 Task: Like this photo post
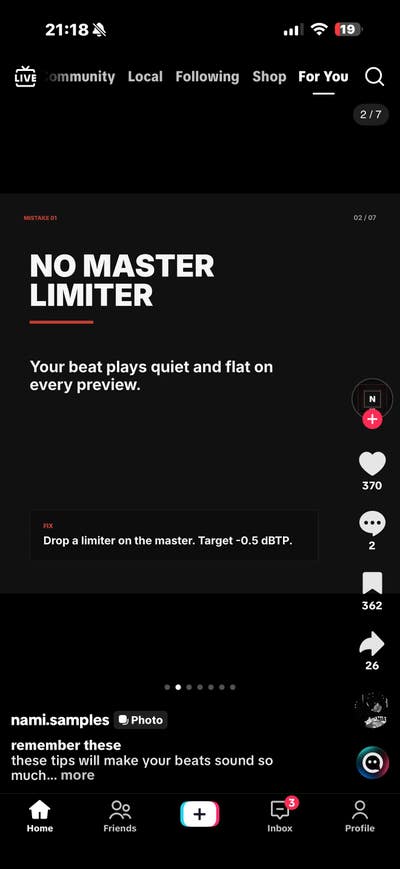[x=372, y=463]
